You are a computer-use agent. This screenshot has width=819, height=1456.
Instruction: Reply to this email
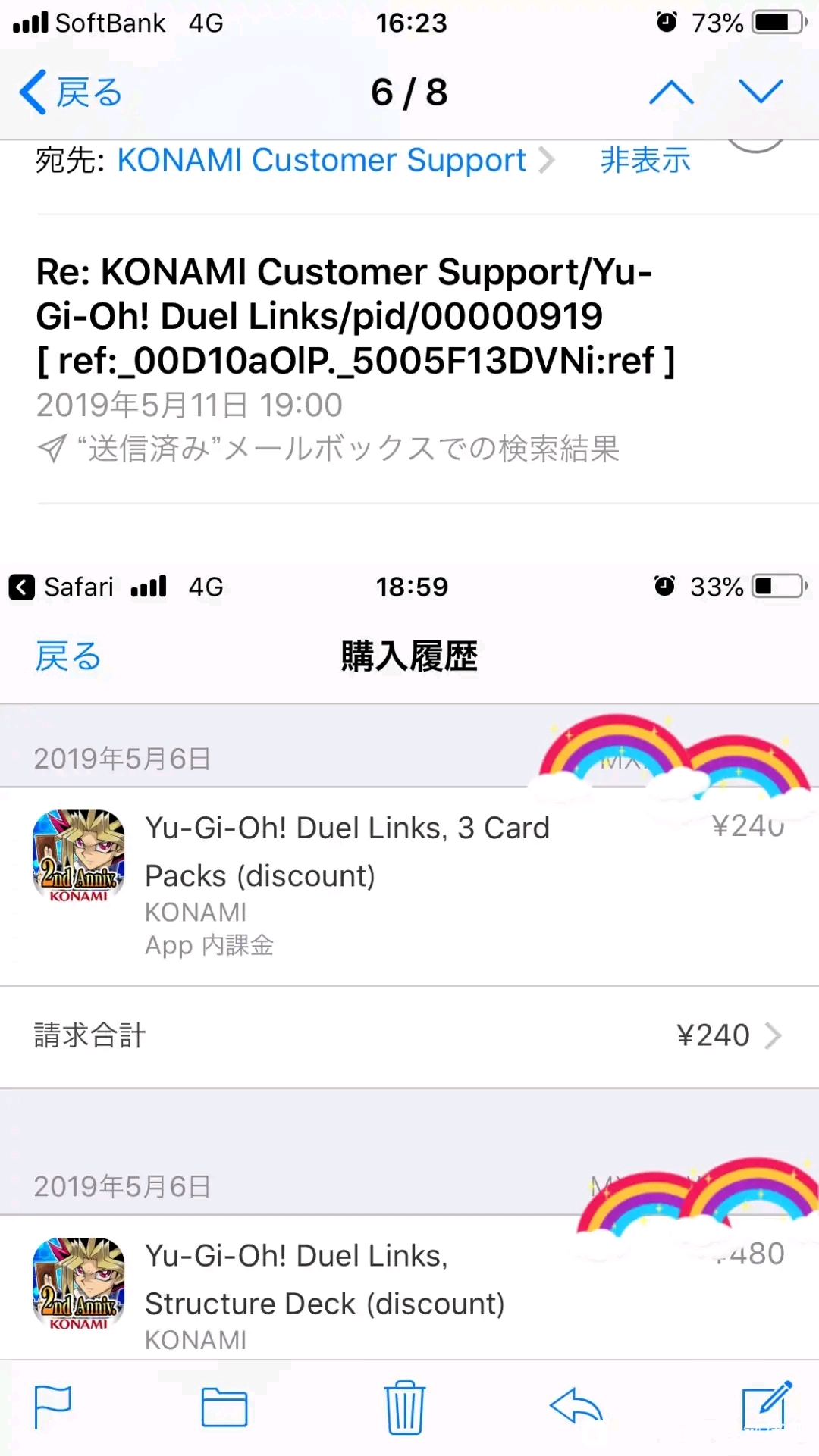pyautogui.click(x=576, y=1407)
